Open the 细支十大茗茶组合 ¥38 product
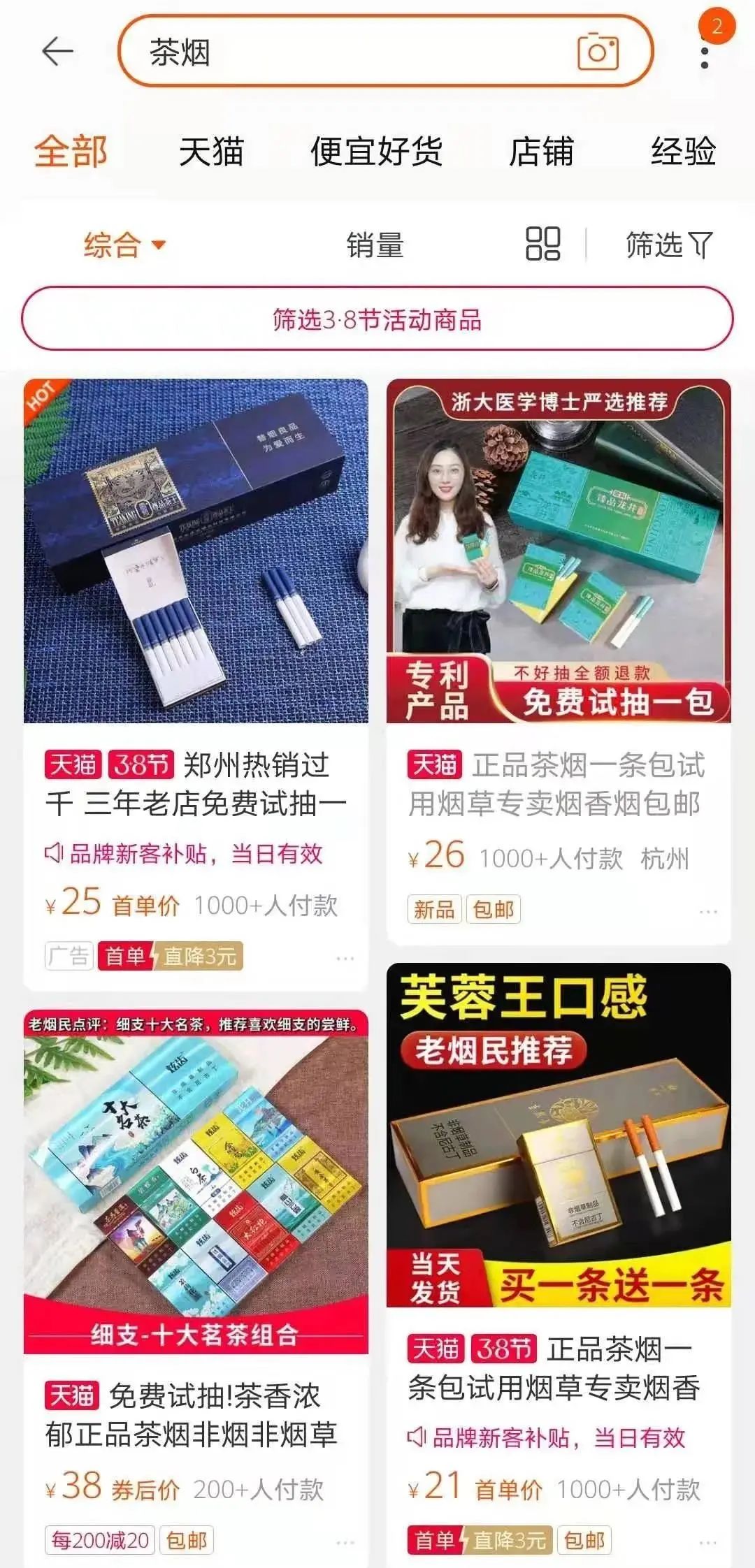 tap(196, 1181)
